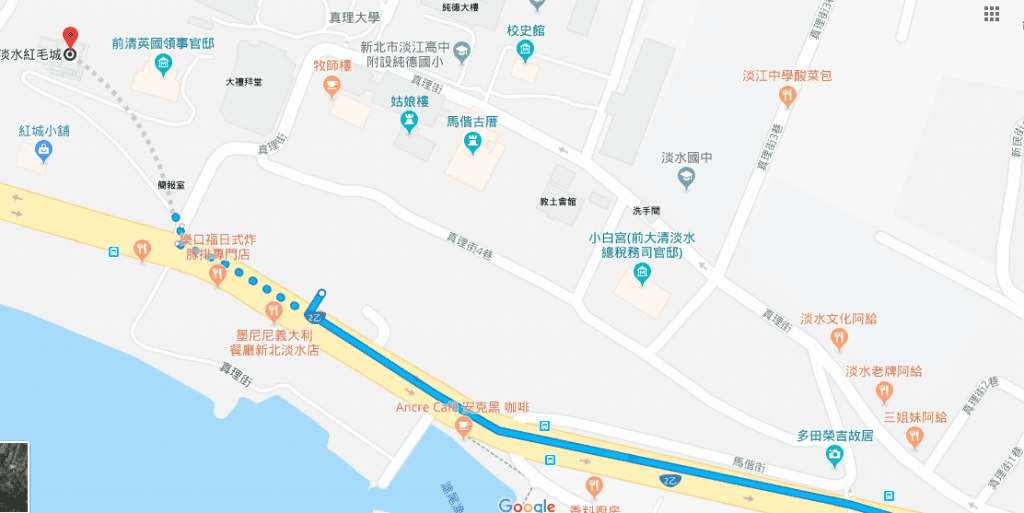Open the 淡水國中 school marker
This screenshot has height=513, width=1024.
click(686, 179)
